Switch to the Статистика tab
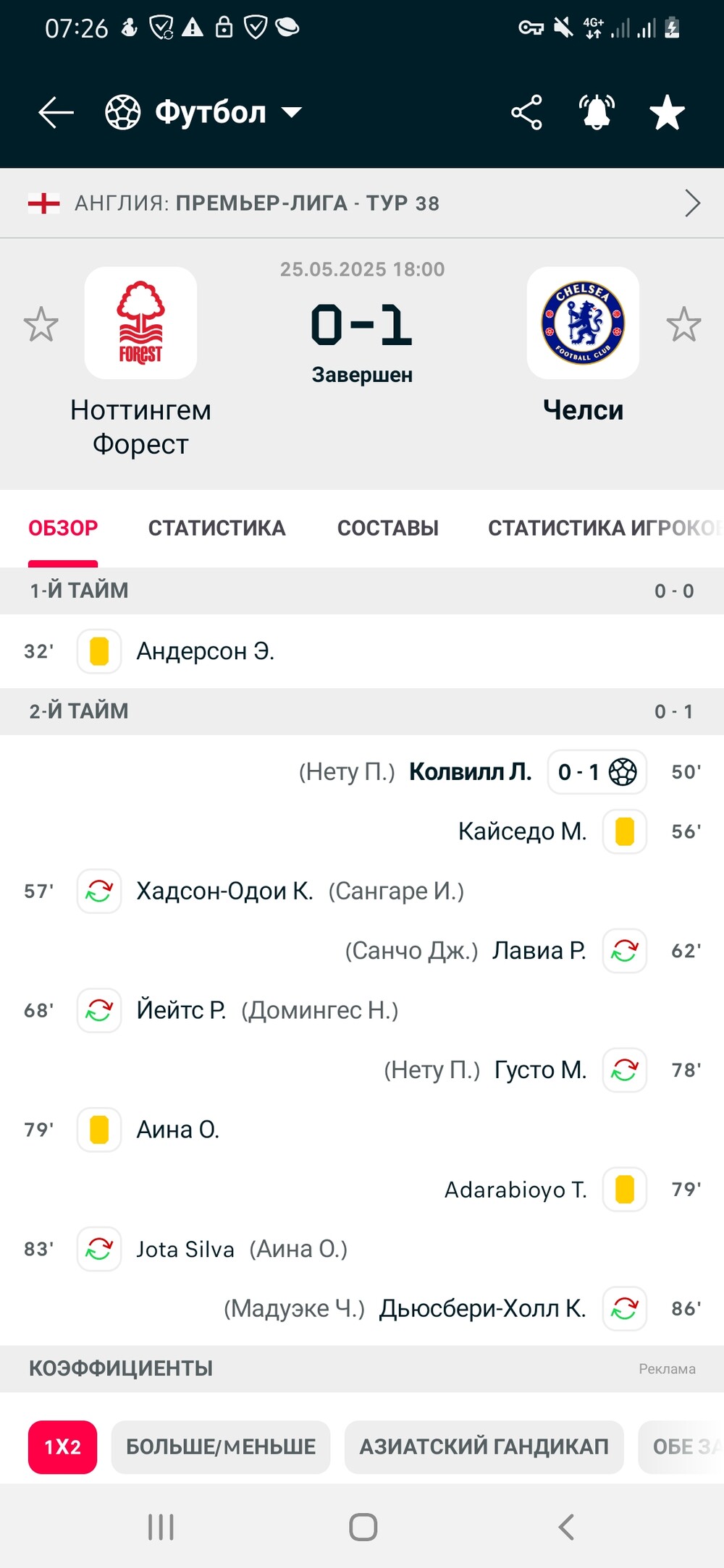Screen dimensions: 724x1568 (x=216, y=528)
